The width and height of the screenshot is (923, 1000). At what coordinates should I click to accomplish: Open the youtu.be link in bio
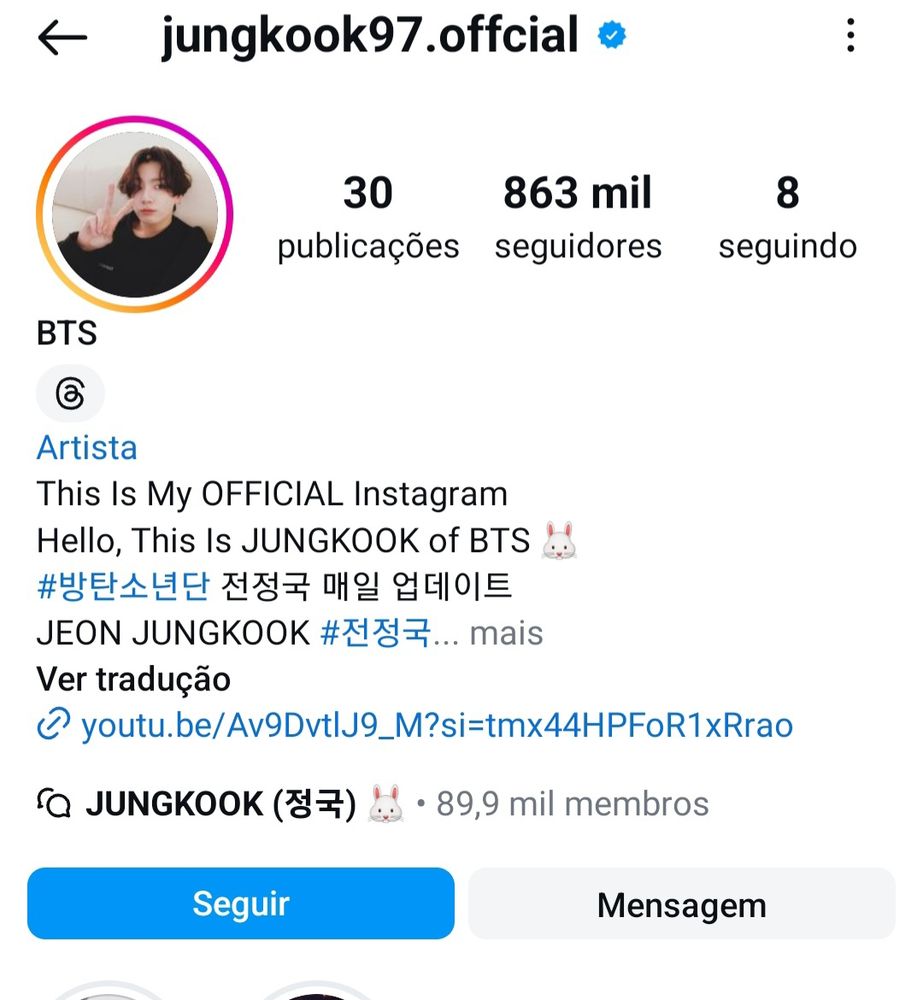point(436,725)
